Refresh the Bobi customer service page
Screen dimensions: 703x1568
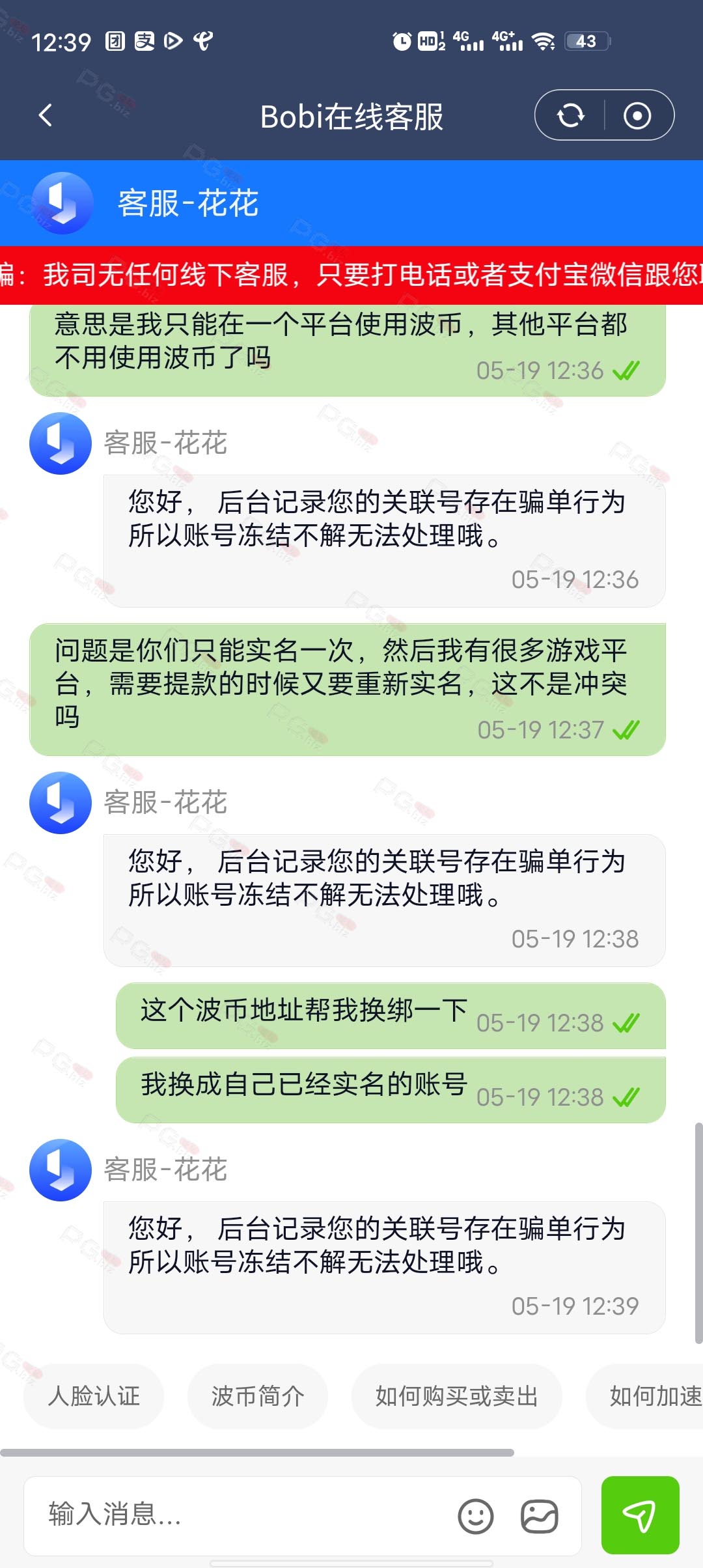click(x=570, y=116)
